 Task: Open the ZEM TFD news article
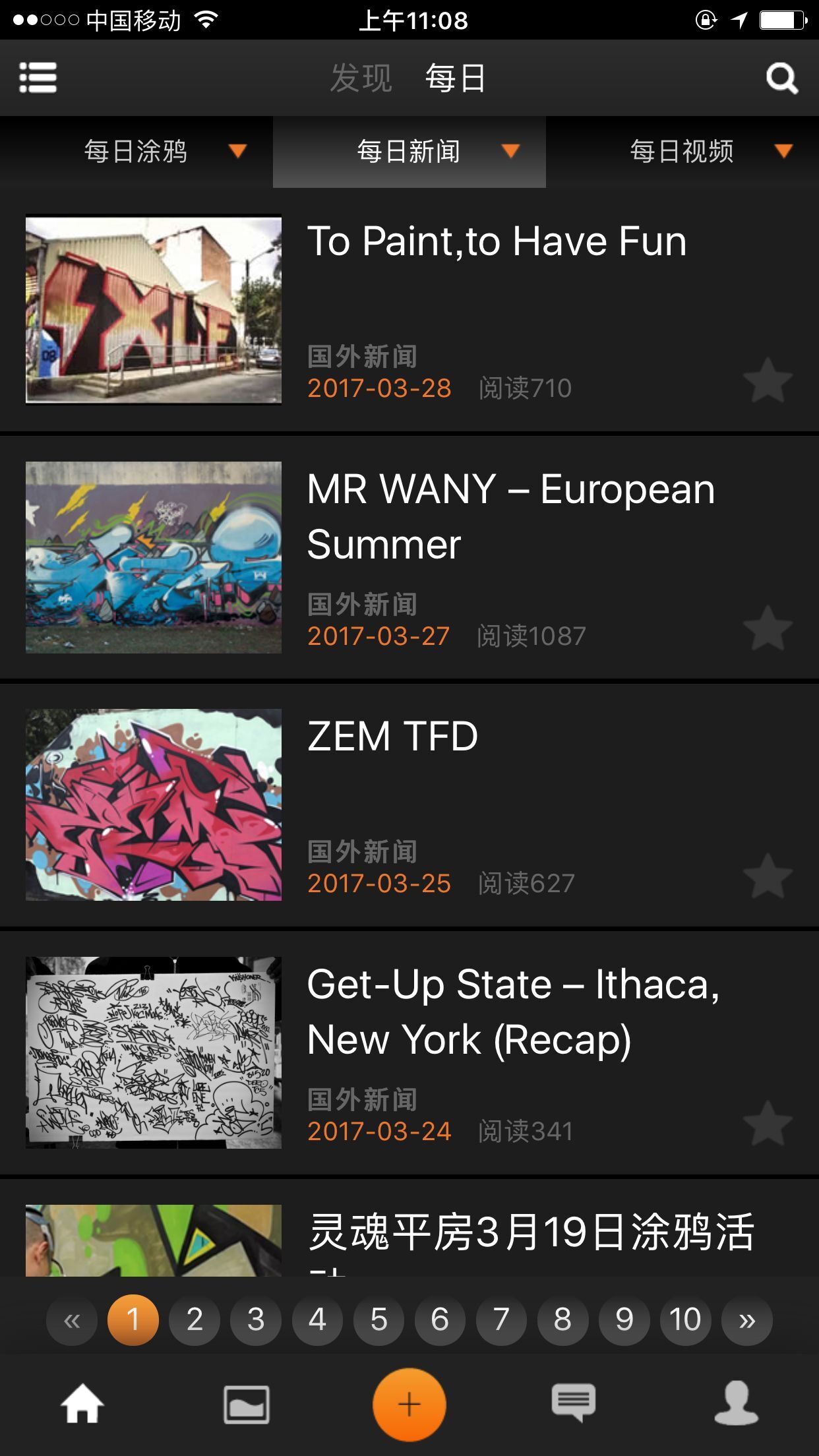[x=393, y=737]
